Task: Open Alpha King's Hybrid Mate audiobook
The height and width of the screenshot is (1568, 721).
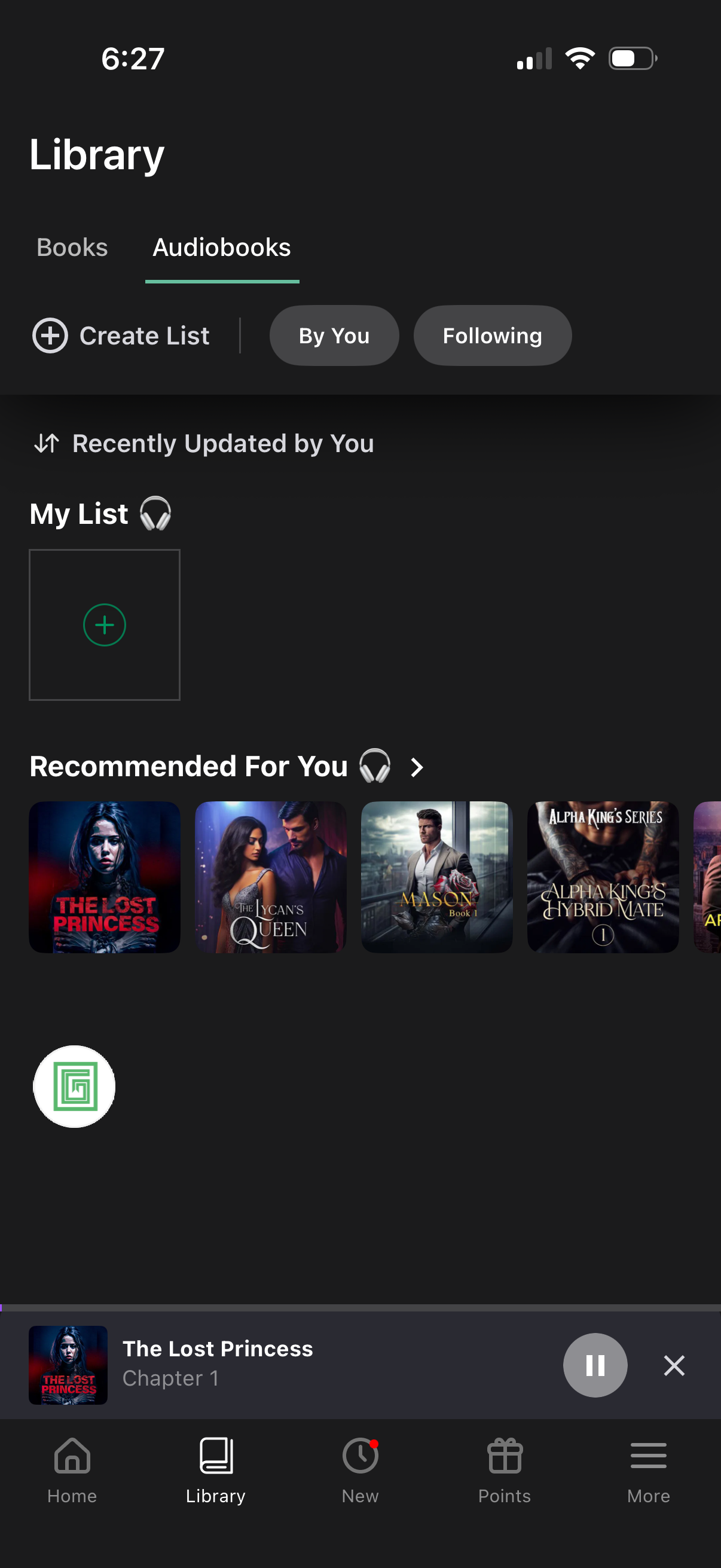Action: (x=603, y=877)
